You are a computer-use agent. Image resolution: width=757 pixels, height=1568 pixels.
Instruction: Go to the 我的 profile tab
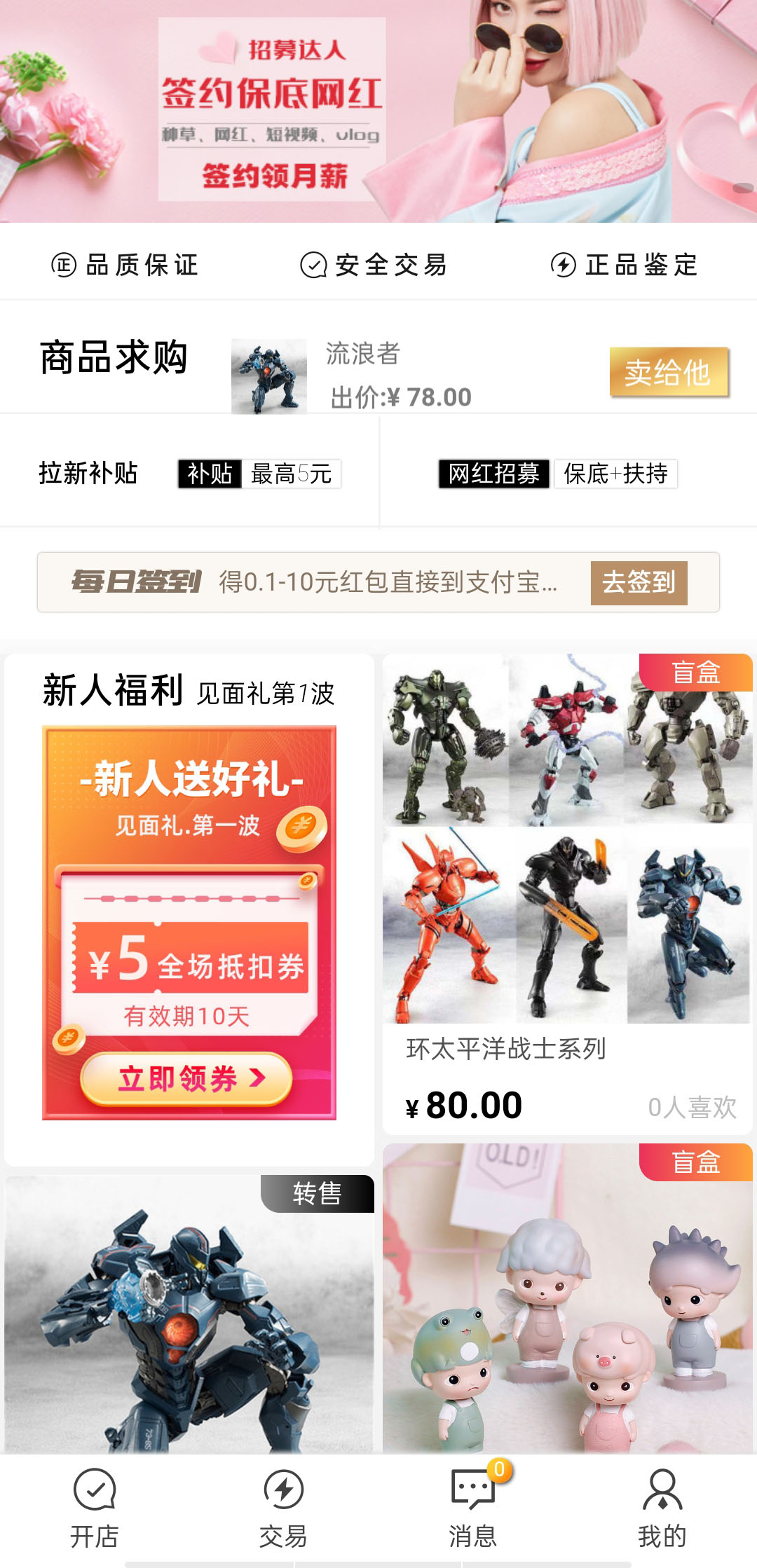662,1508
